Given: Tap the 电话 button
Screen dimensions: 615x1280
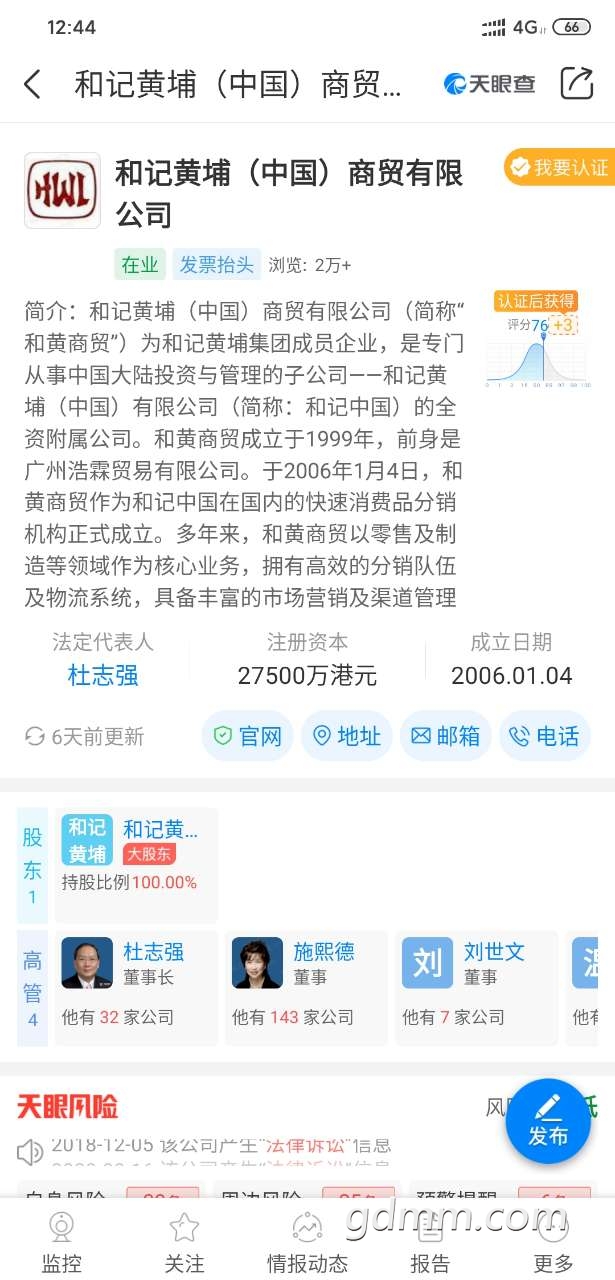Looking at the screenshot, I should [545, 736].
